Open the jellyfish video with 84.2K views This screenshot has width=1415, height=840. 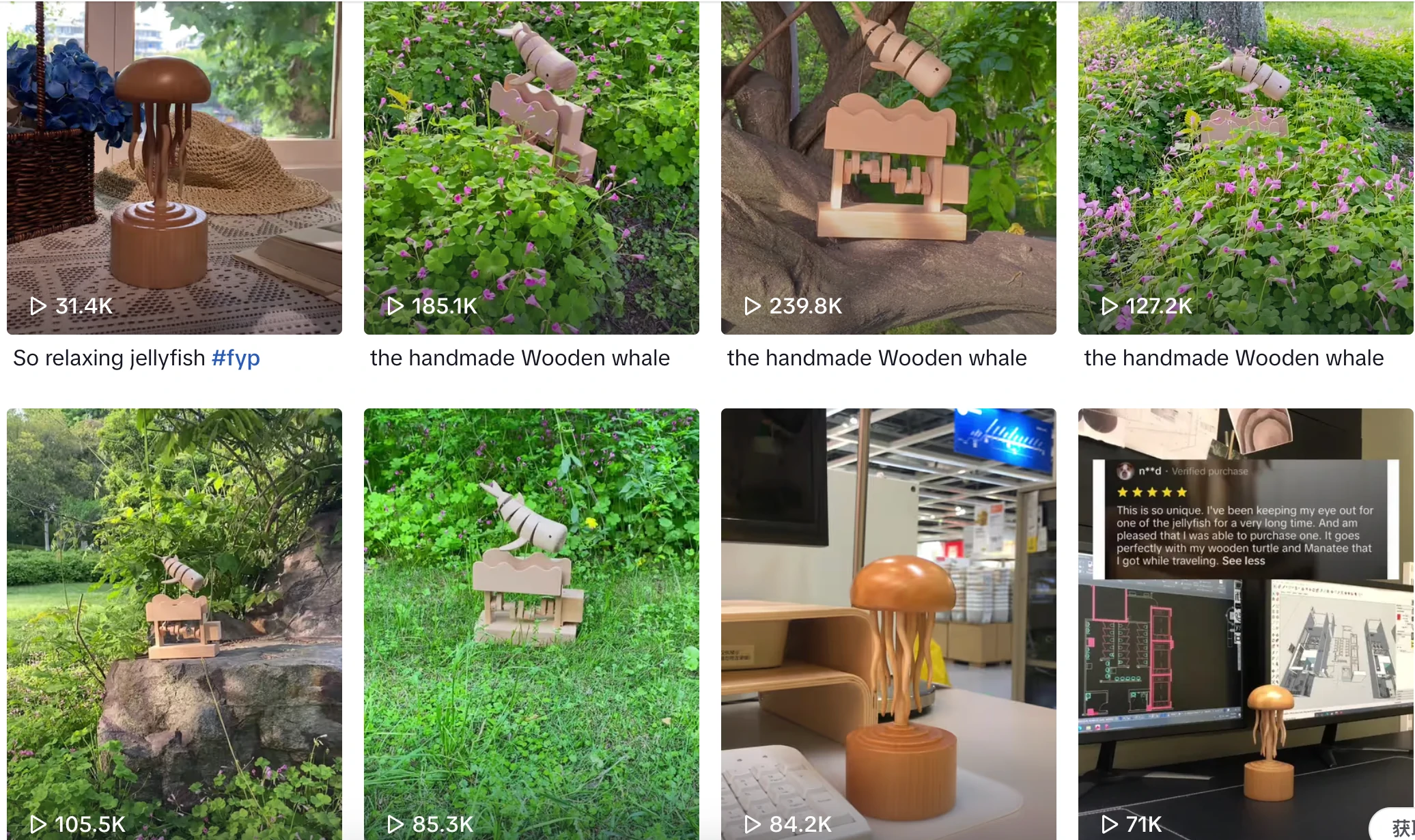click(x=888, y=621)
